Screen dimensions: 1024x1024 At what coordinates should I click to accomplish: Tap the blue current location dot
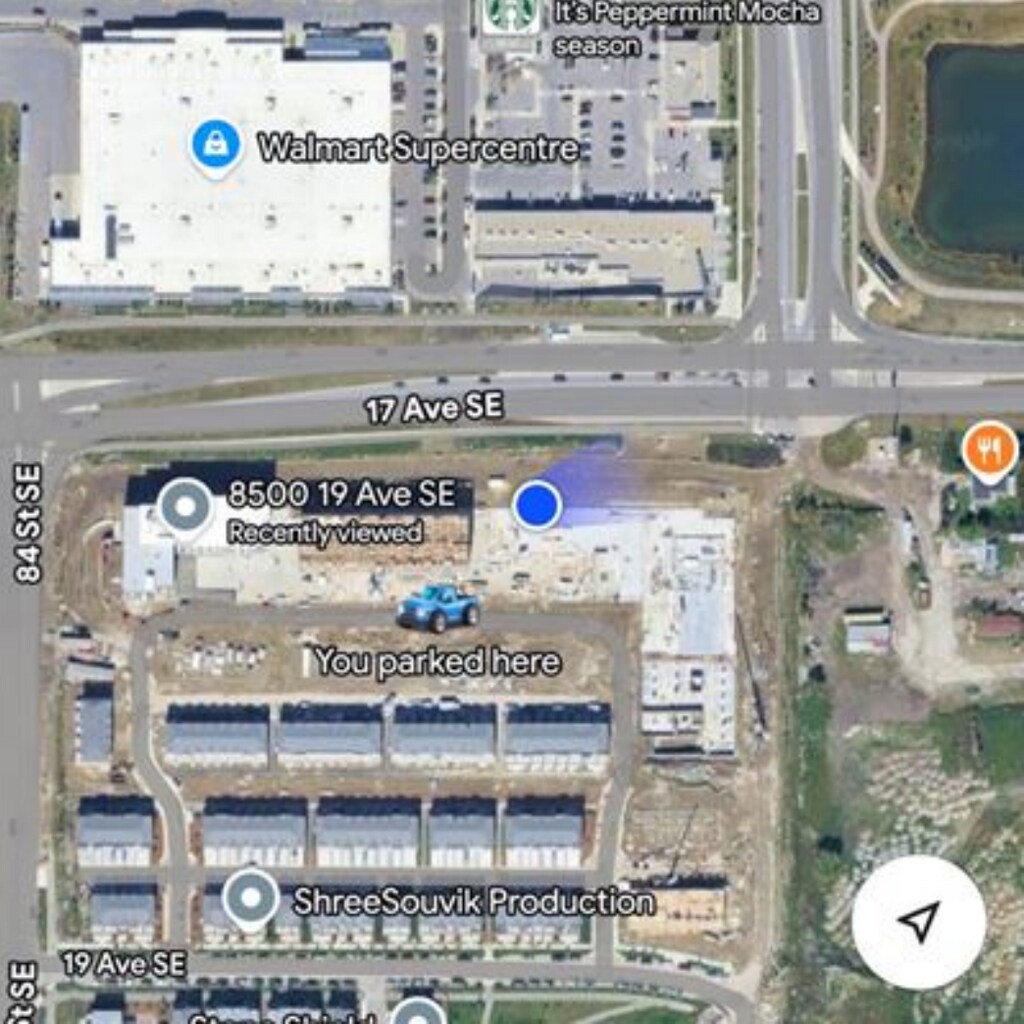[x=537, y=506]
